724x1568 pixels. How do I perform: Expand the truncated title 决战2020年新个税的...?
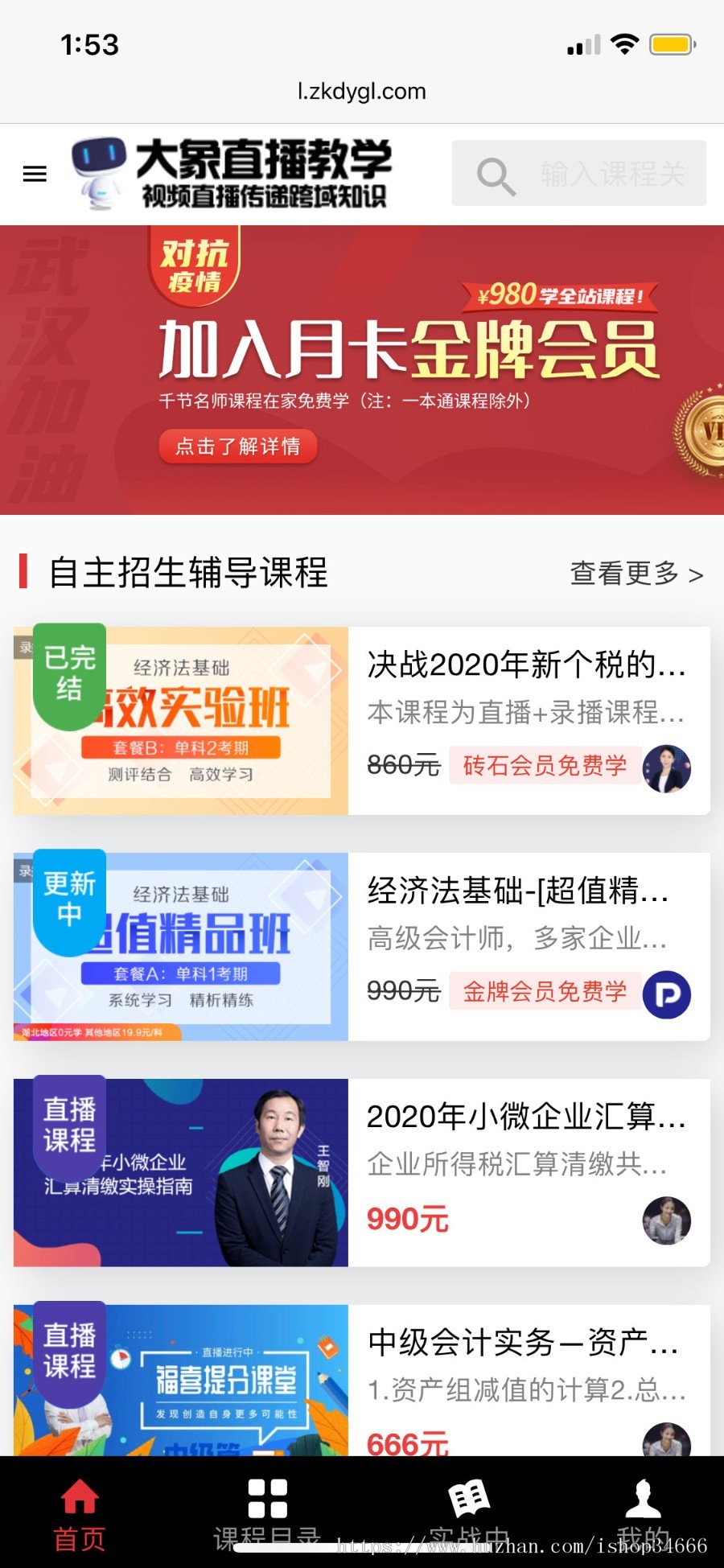pyautogui.click(x=527, y=667)
